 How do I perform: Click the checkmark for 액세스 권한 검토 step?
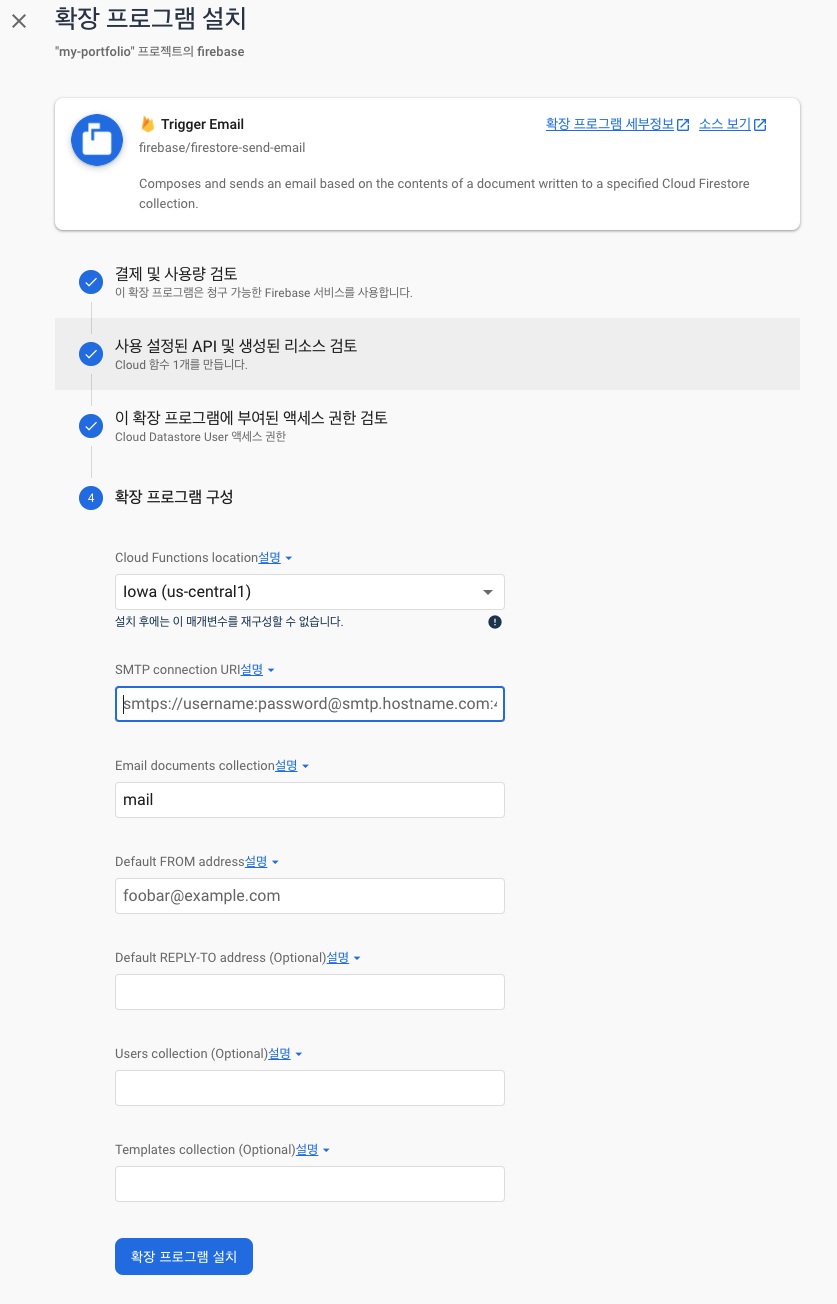point(90,425)
